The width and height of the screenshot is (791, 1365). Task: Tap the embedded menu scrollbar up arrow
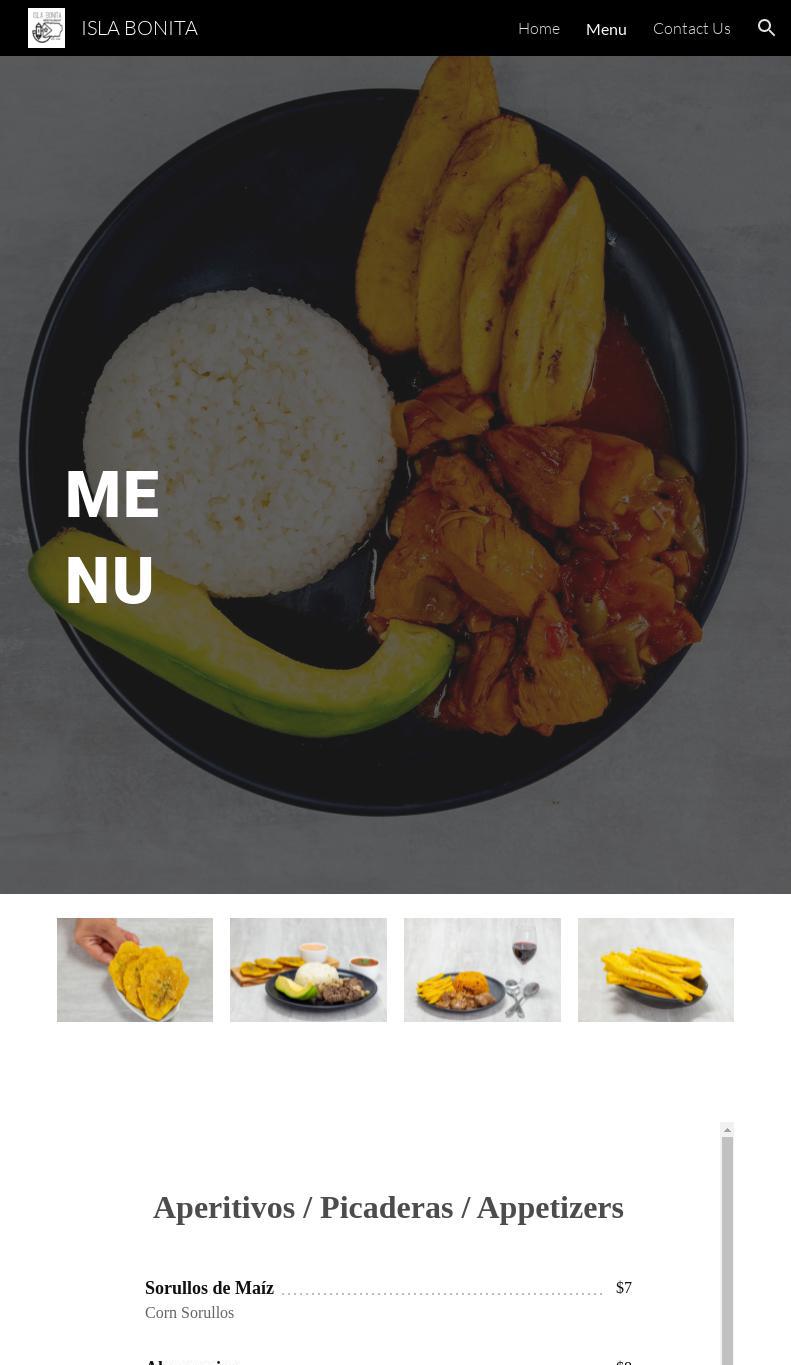[x=728, y=1130]
